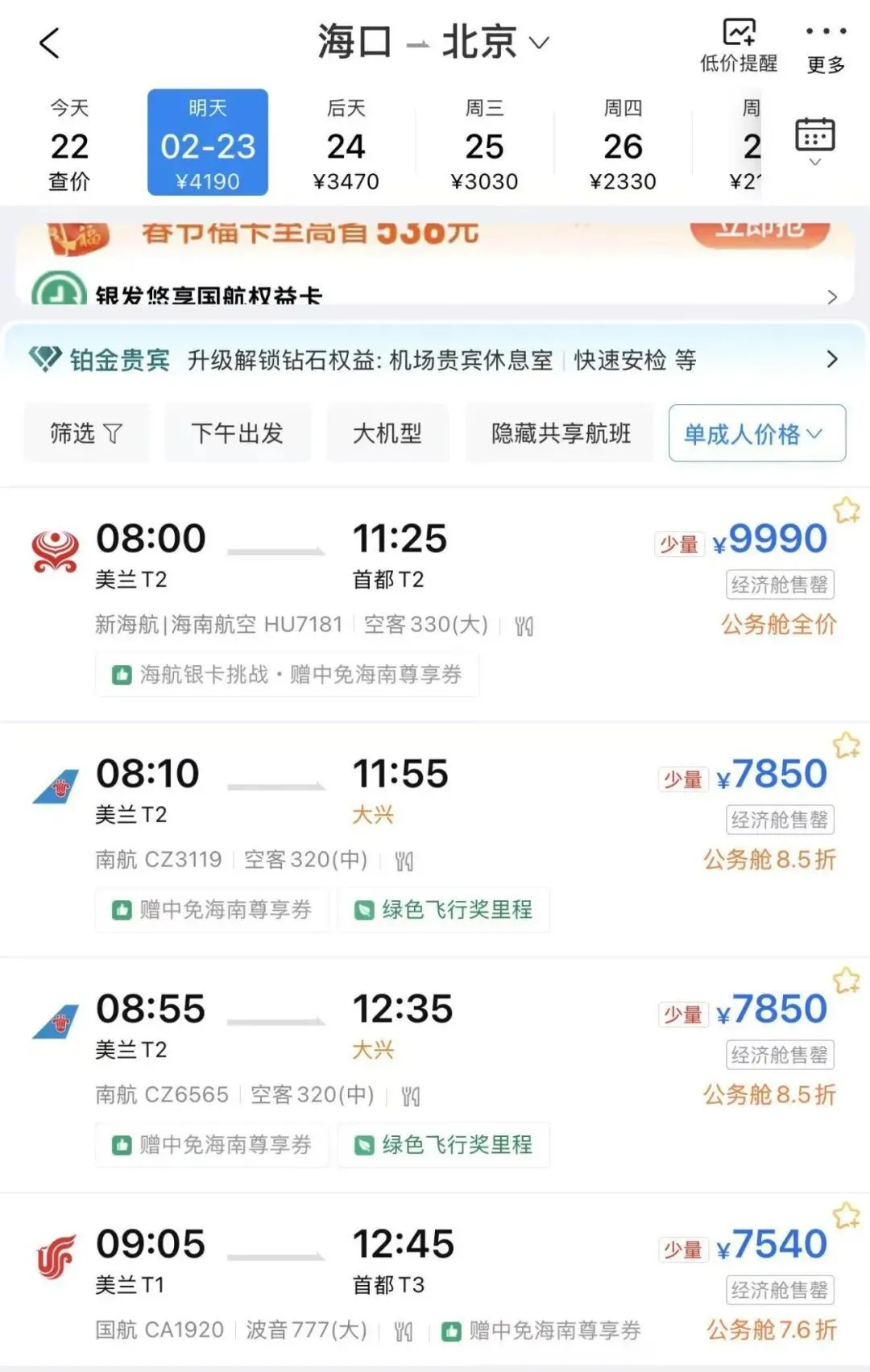Select today 22 查价 date
The width and height of the screenshot is (870, 1372).
pyautogui.click(x=69, y=145)
